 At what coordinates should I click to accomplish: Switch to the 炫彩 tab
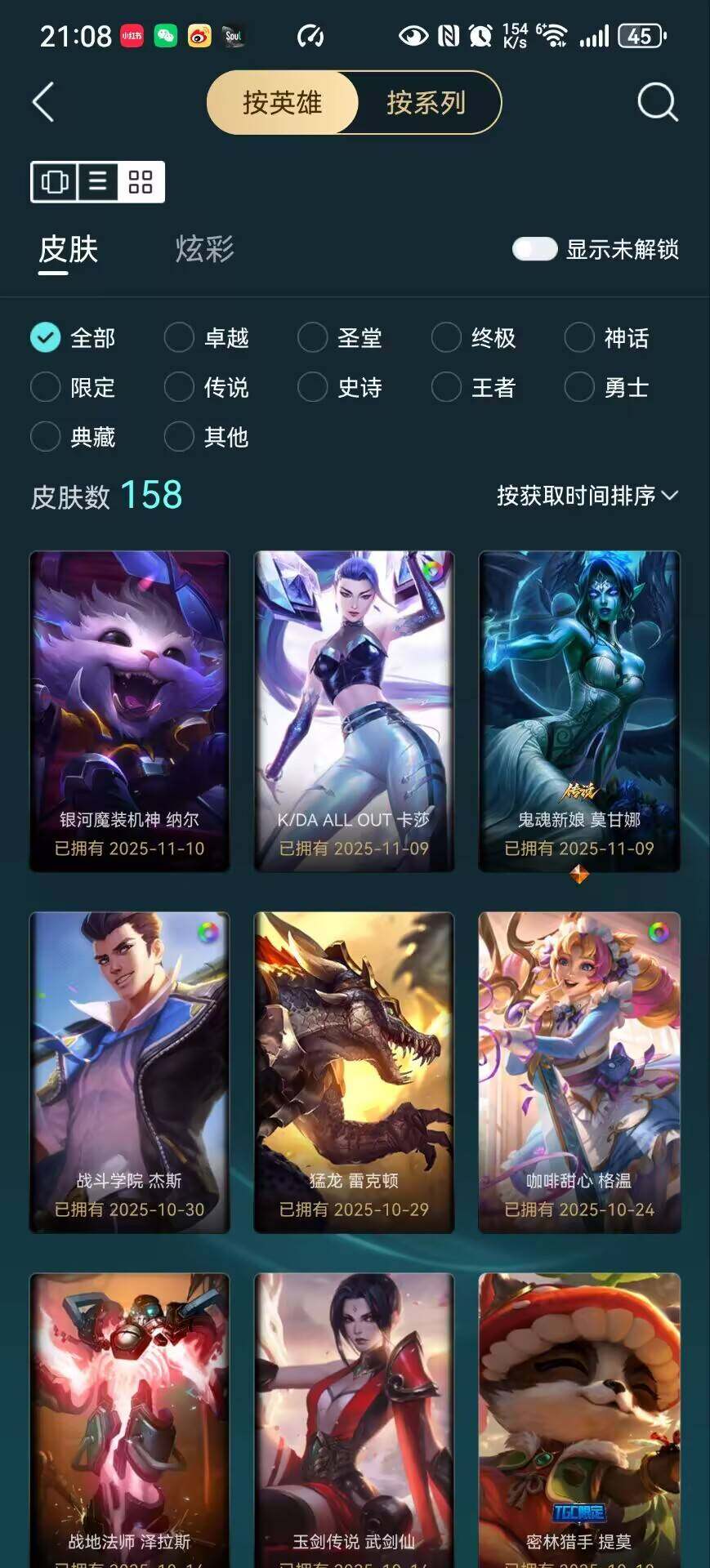[204, 249]
